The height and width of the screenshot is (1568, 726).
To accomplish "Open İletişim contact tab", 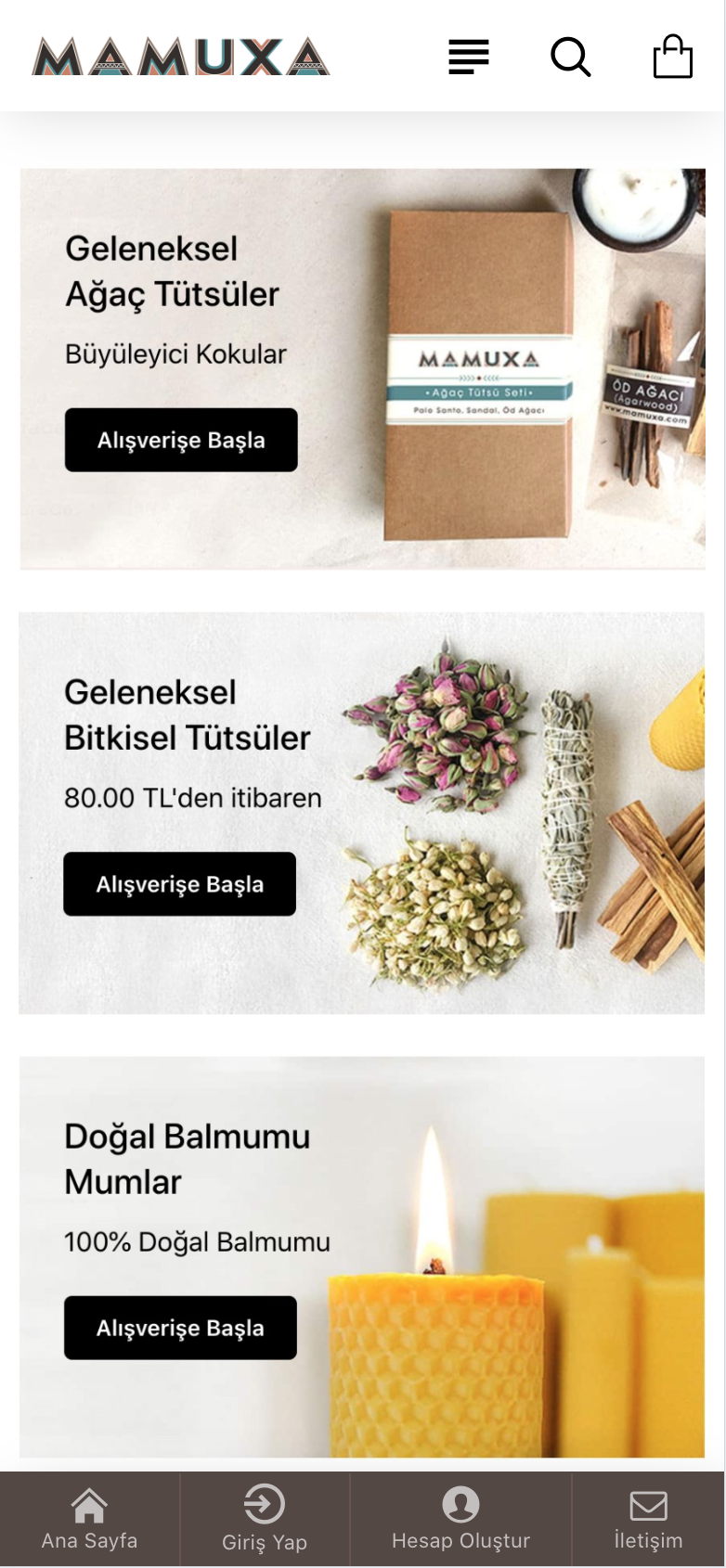I will tap(648, 1519).
